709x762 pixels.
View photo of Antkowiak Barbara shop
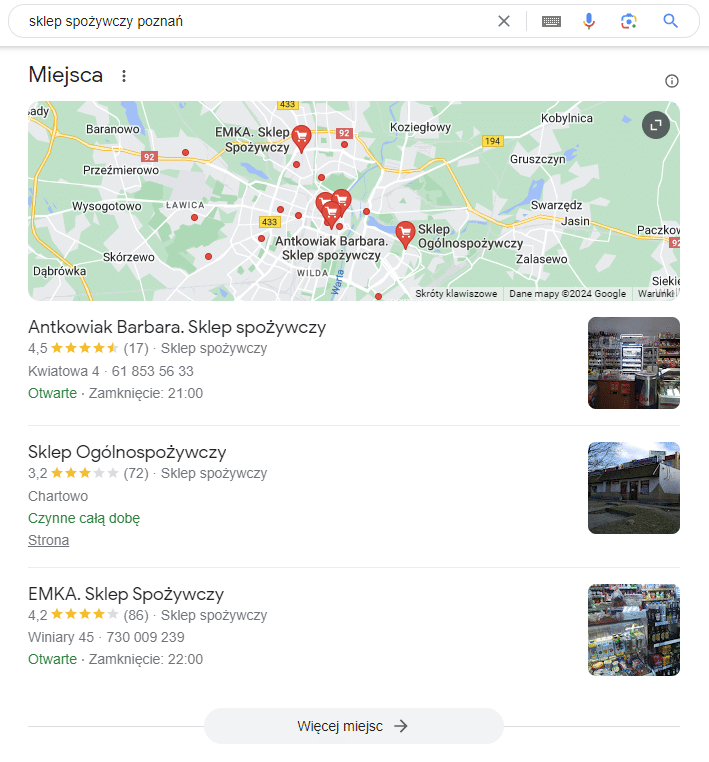coord(633,363)
